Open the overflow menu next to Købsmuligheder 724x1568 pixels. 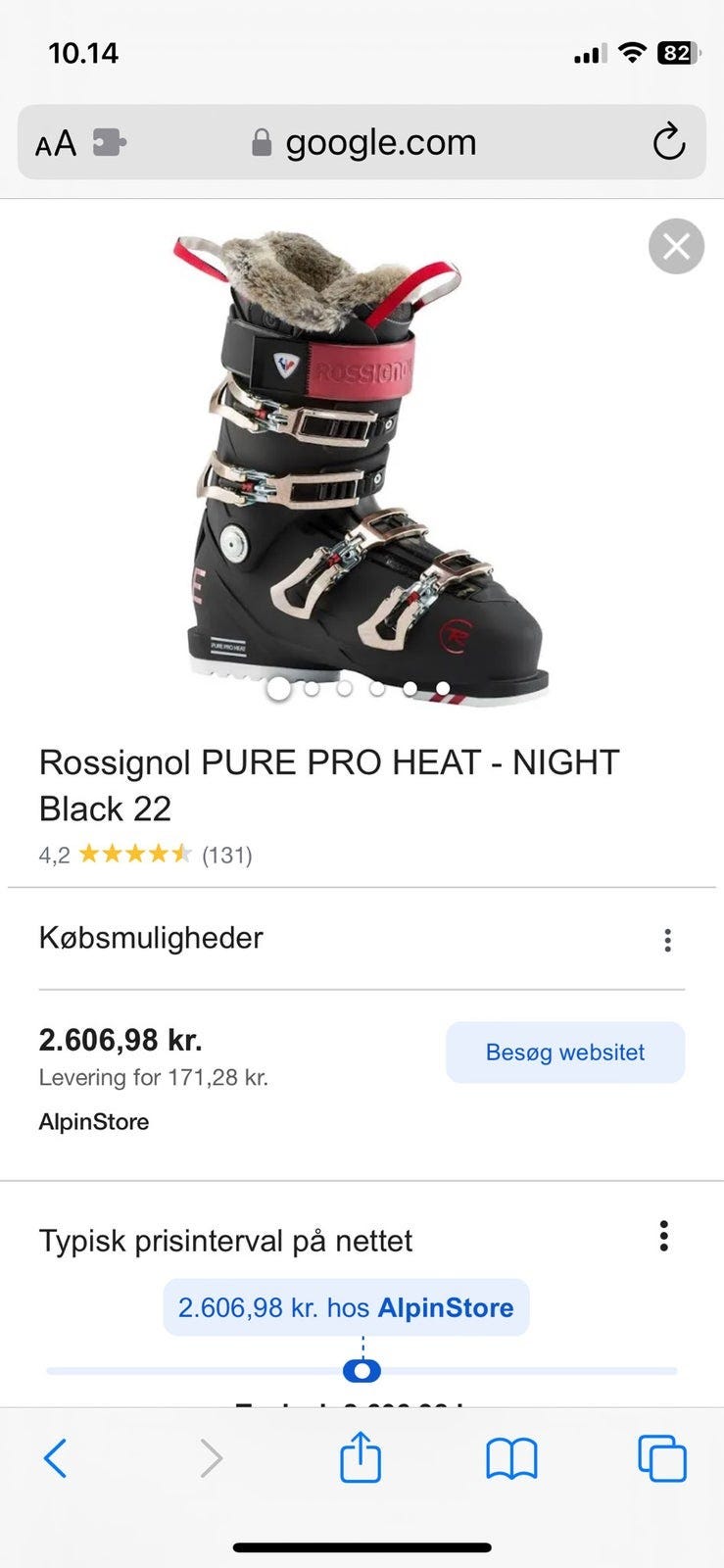pos(667,941)
